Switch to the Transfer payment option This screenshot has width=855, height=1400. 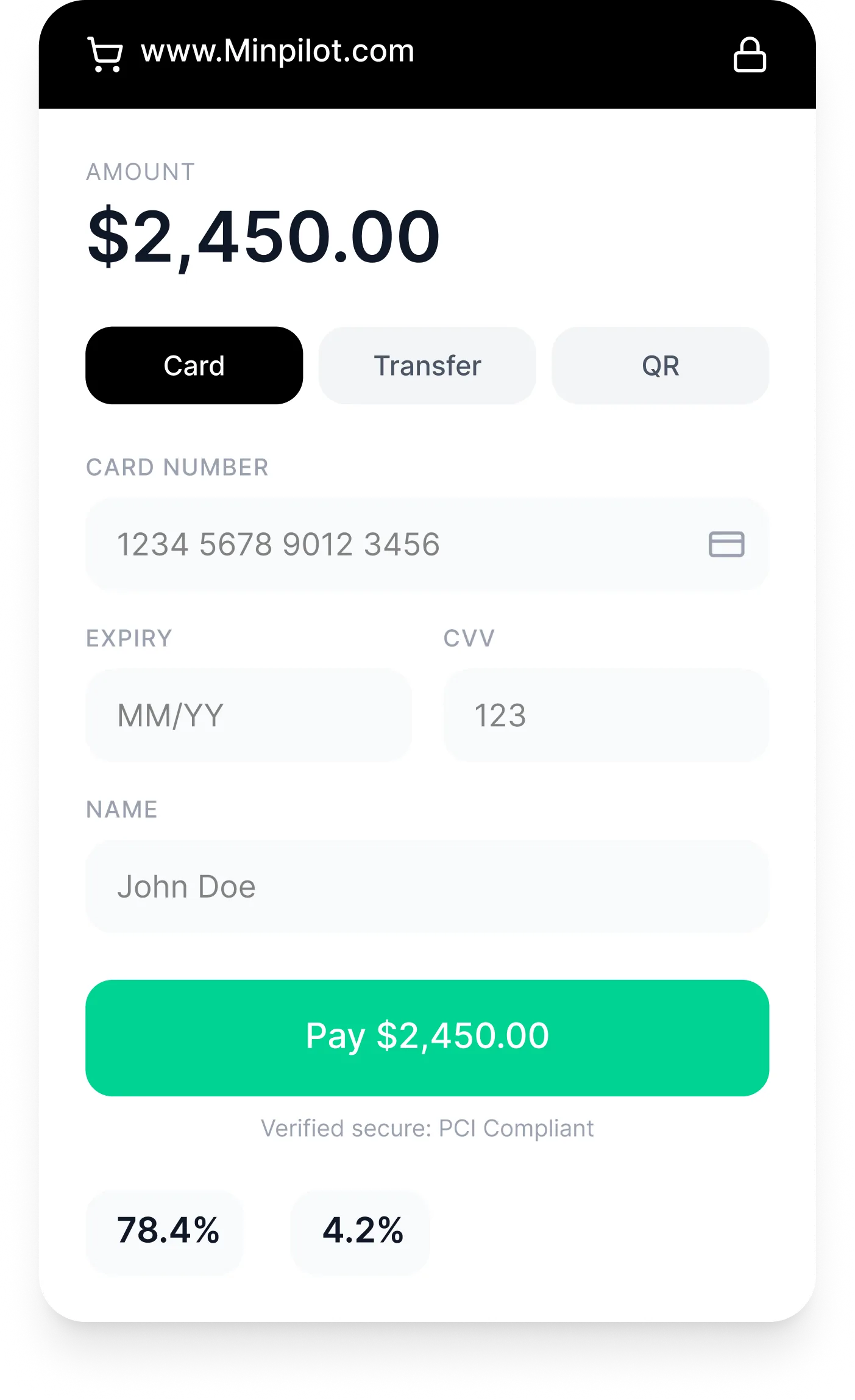427,365
